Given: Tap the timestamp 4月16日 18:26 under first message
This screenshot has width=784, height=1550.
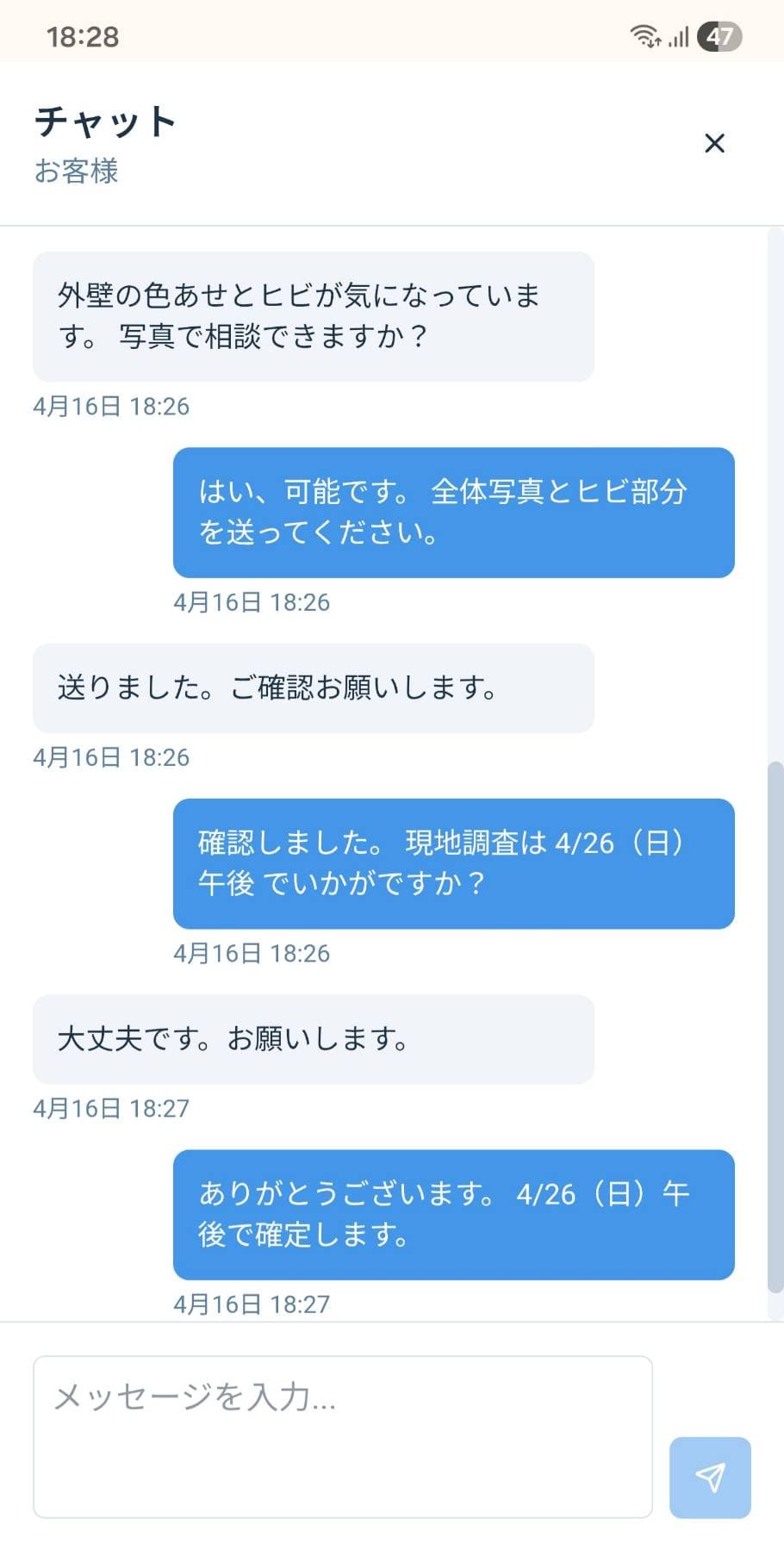Looking at the screenshot, I should pos(110,407).
